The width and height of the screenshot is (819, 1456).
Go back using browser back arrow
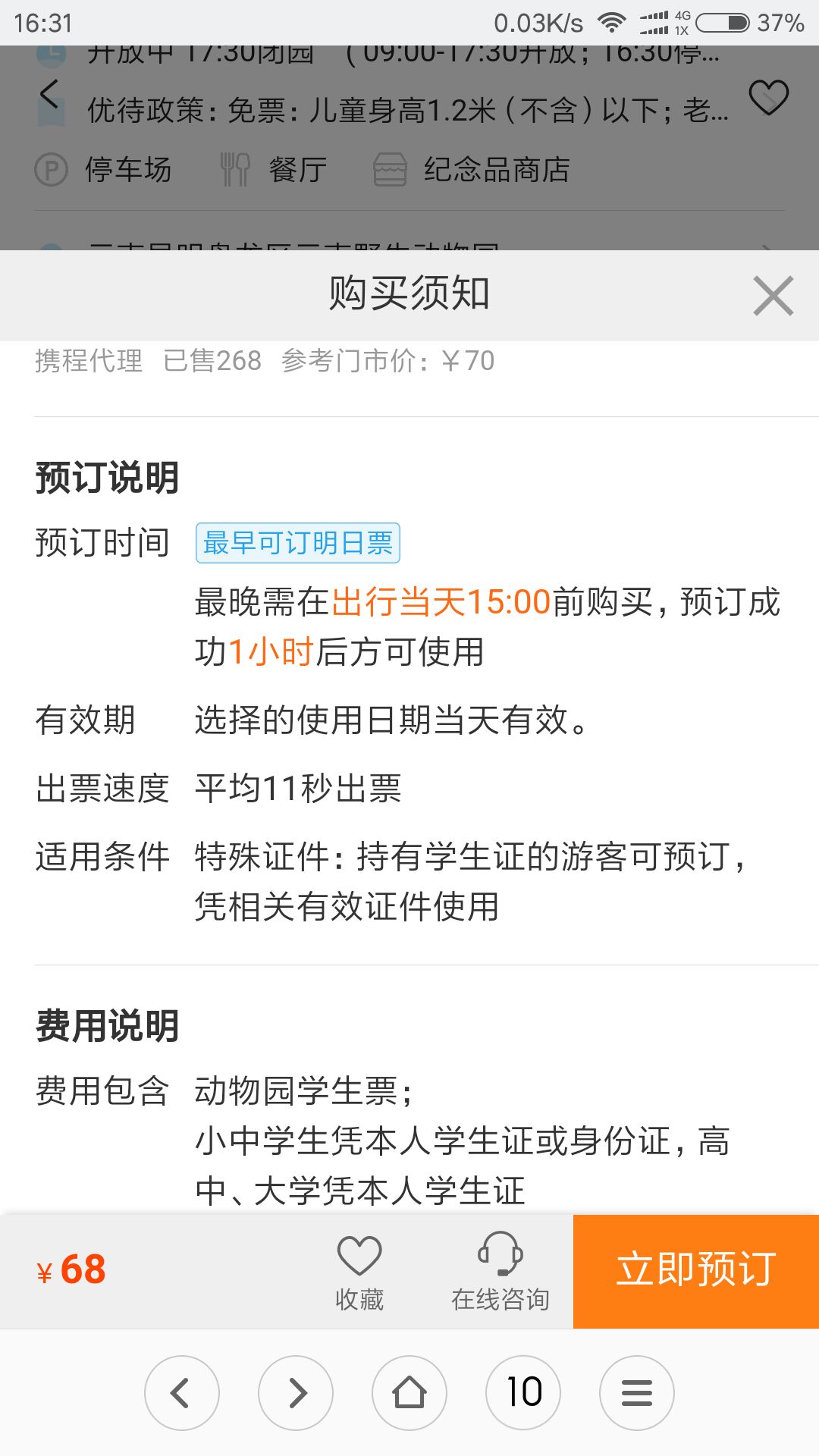(181, 1393)
